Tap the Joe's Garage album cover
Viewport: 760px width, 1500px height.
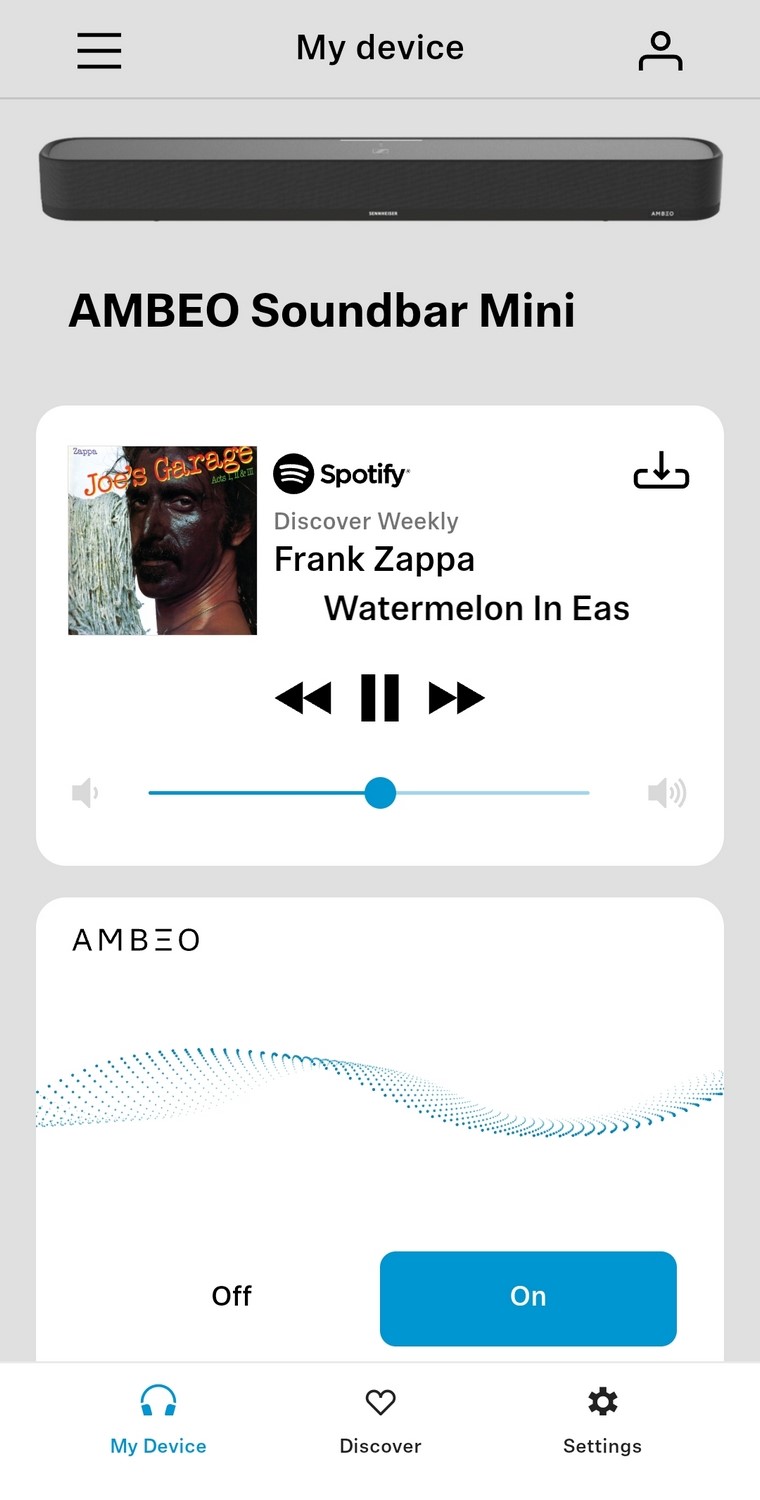point(162,540)
